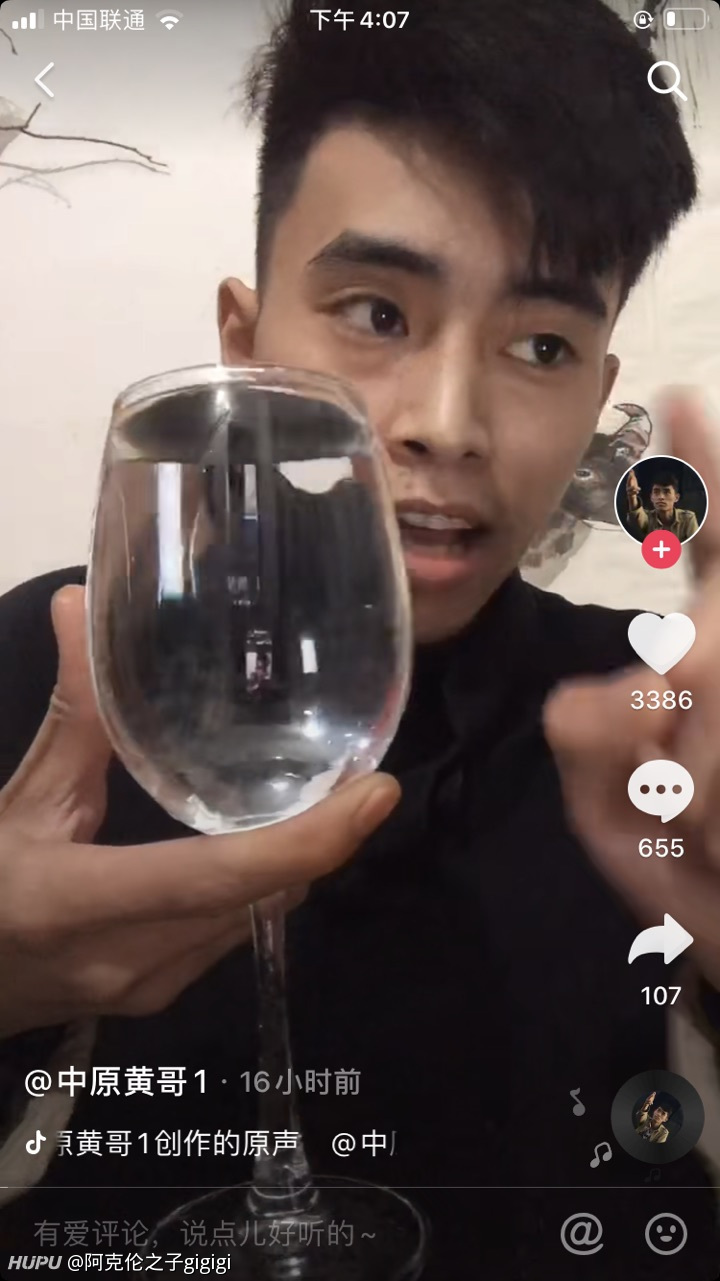The width and height of the screenshot is (720, 1281).
Task: Tap the like count 3386
Action: [660, 700]
